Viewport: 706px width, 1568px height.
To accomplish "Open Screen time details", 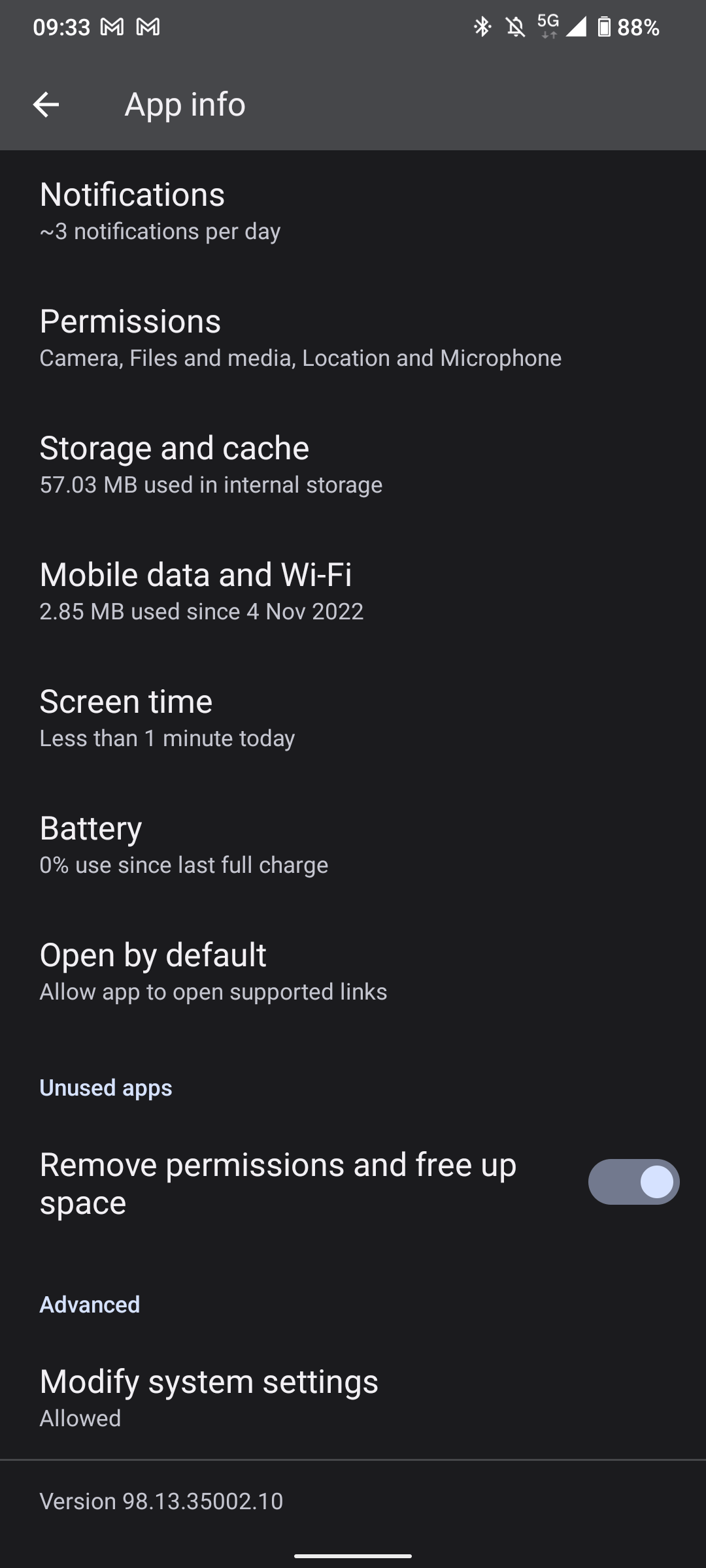I will pos(353,719).
